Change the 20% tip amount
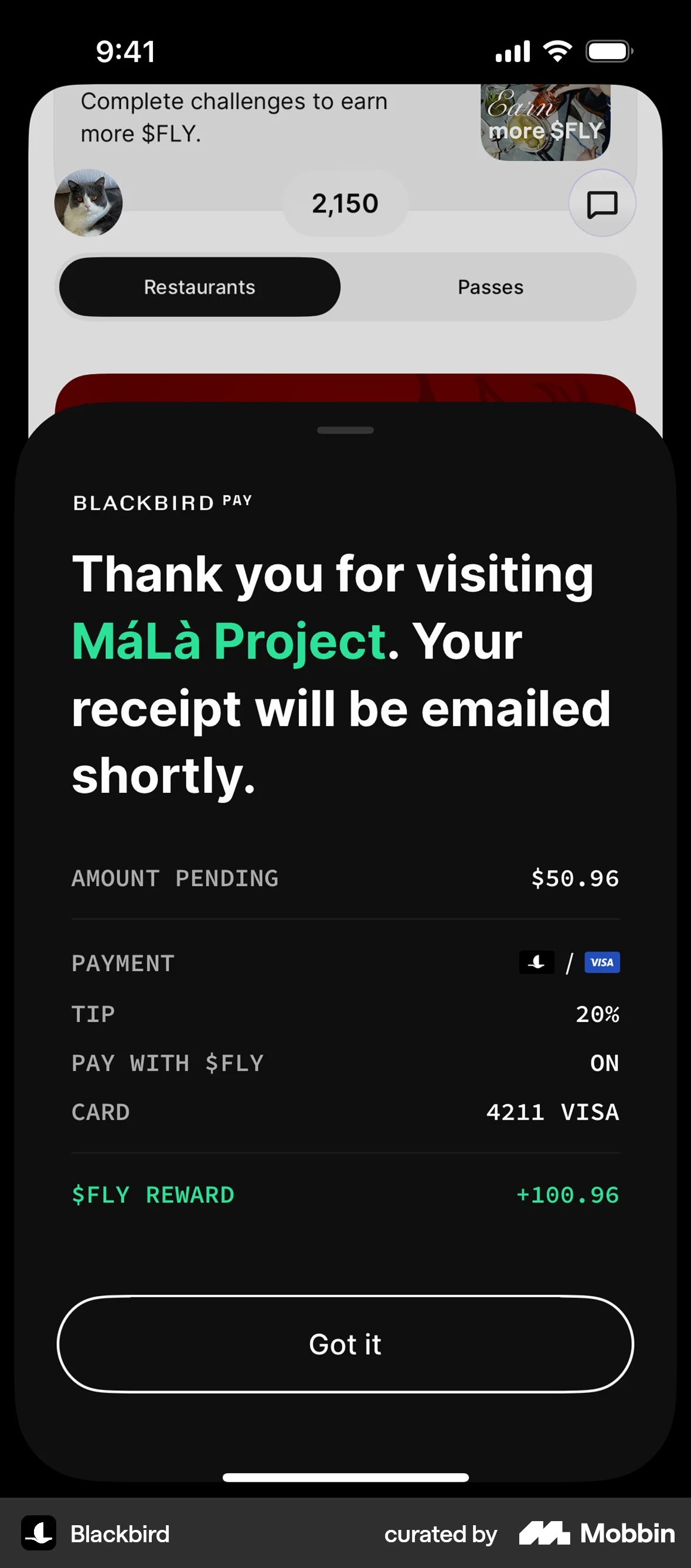Viewport: 691px width, 1568px height. [x=597, y=1013]
